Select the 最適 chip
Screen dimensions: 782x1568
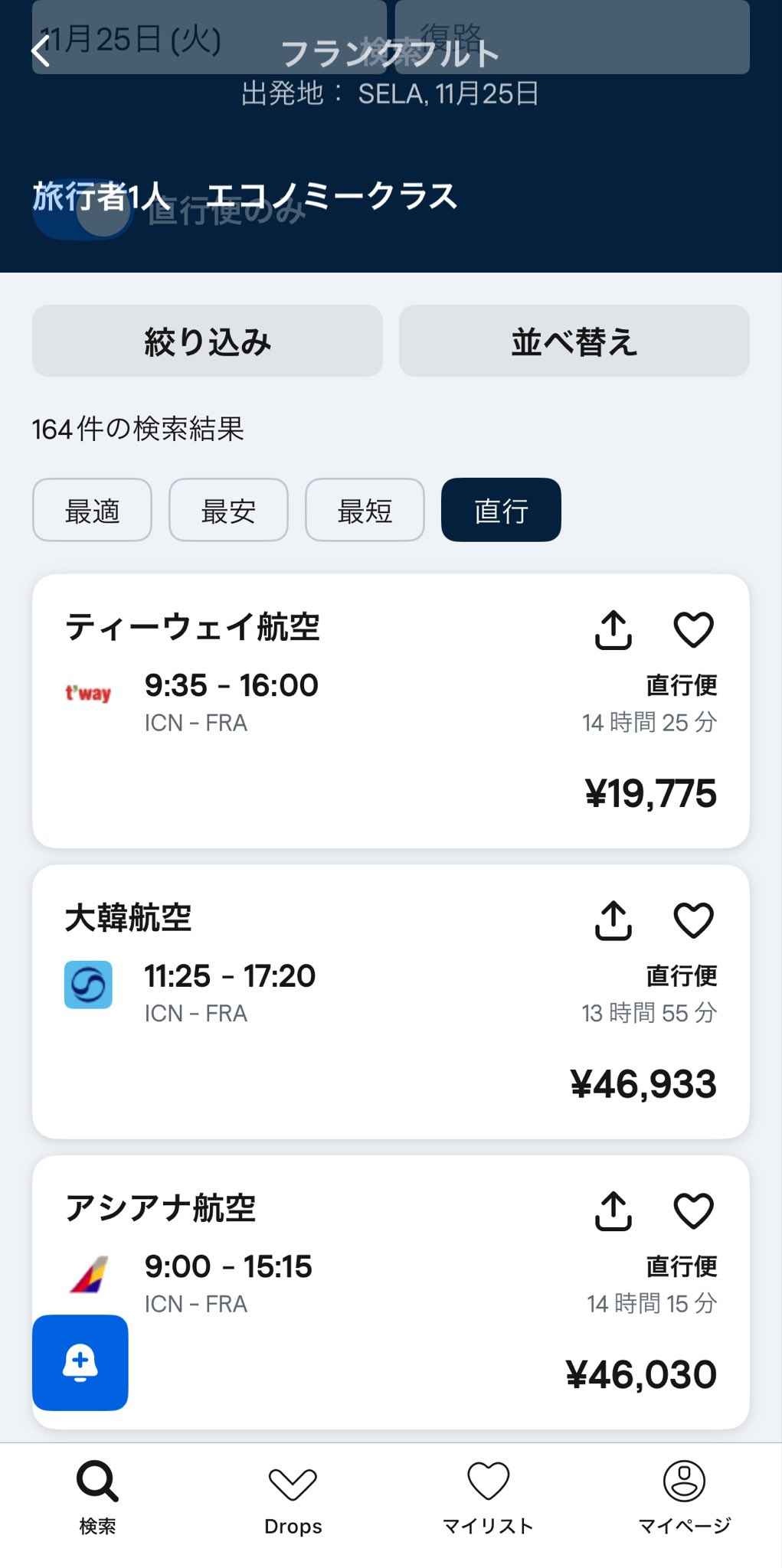pos(92,510)
